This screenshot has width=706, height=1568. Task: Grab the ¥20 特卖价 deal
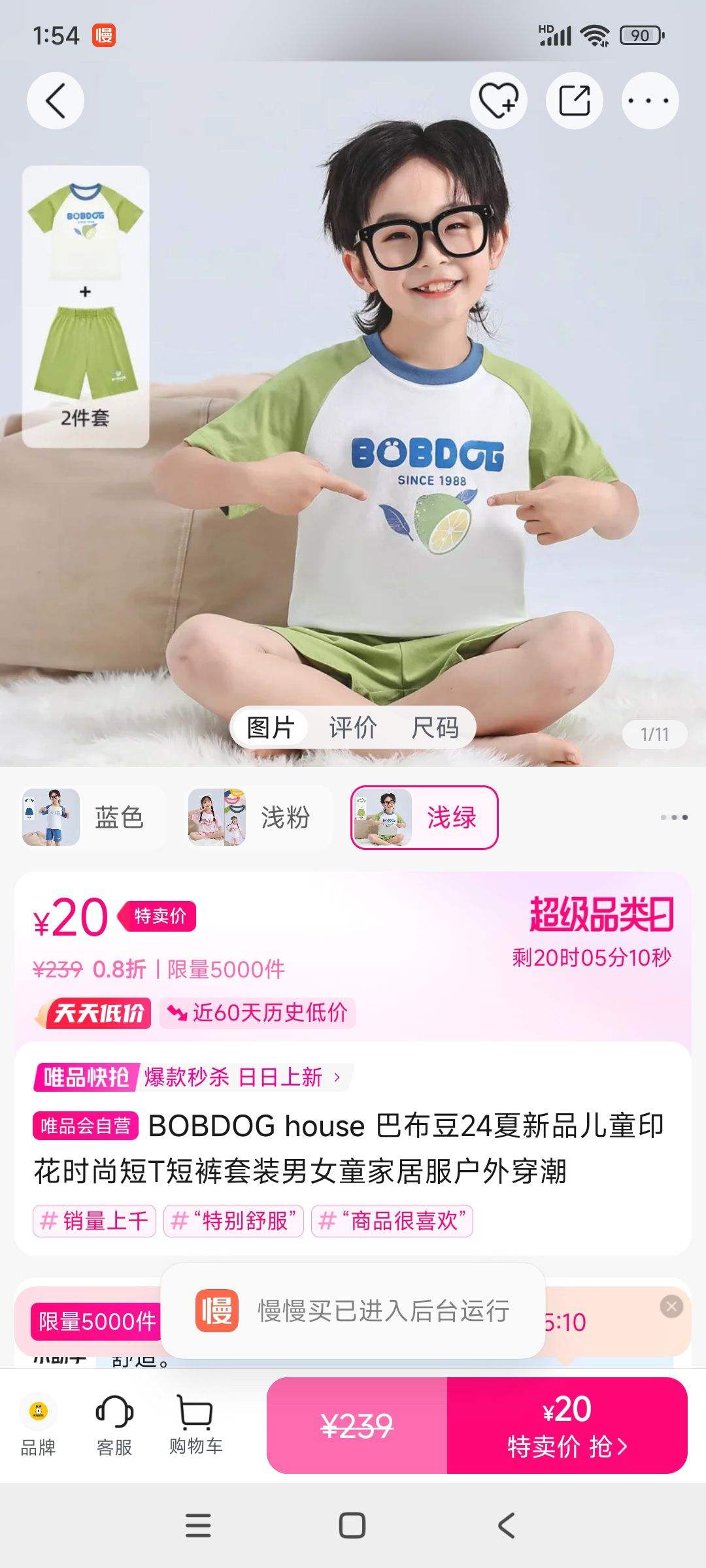(567, 1425)
